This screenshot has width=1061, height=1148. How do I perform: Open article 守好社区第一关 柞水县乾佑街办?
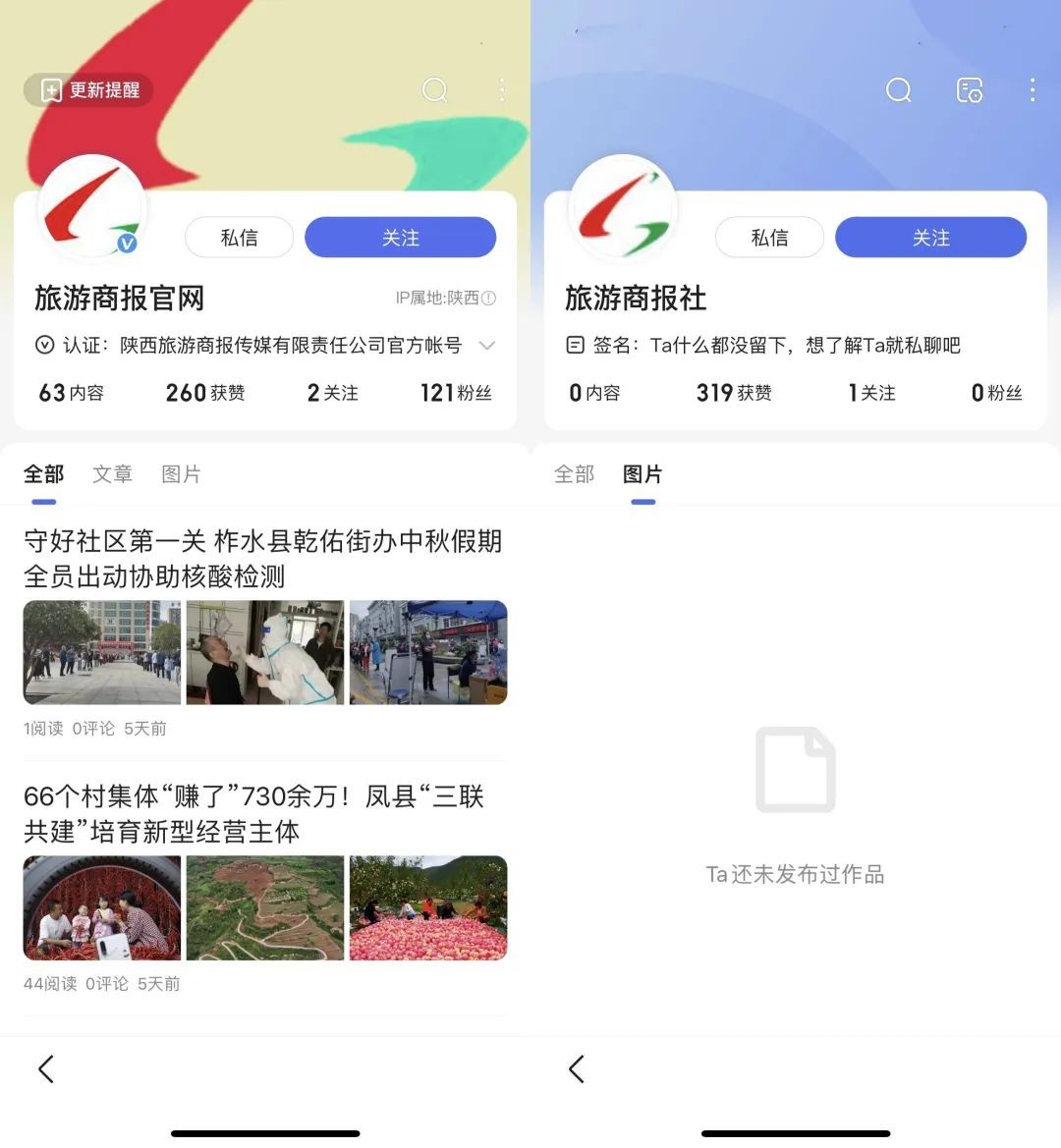point(262,558)
